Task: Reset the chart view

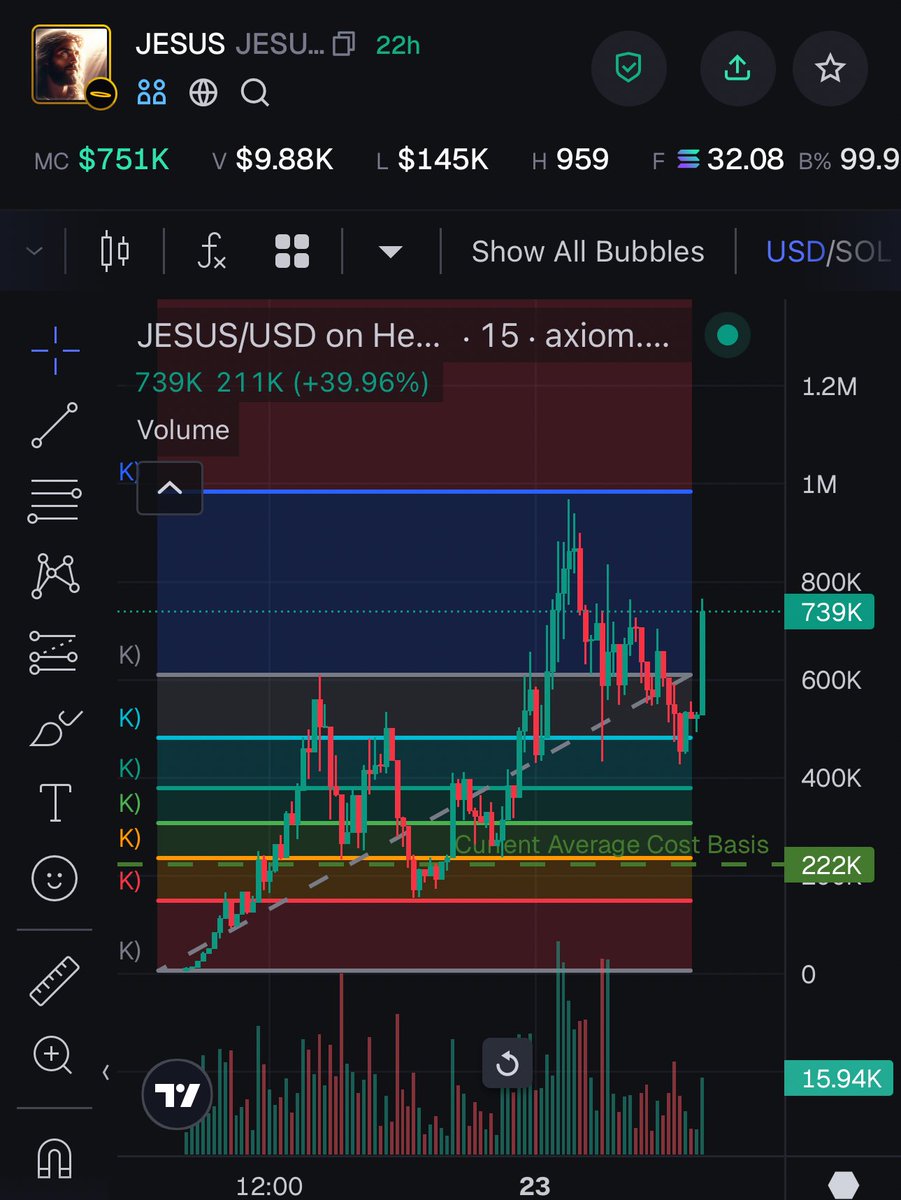Action: click(507, 1063)
